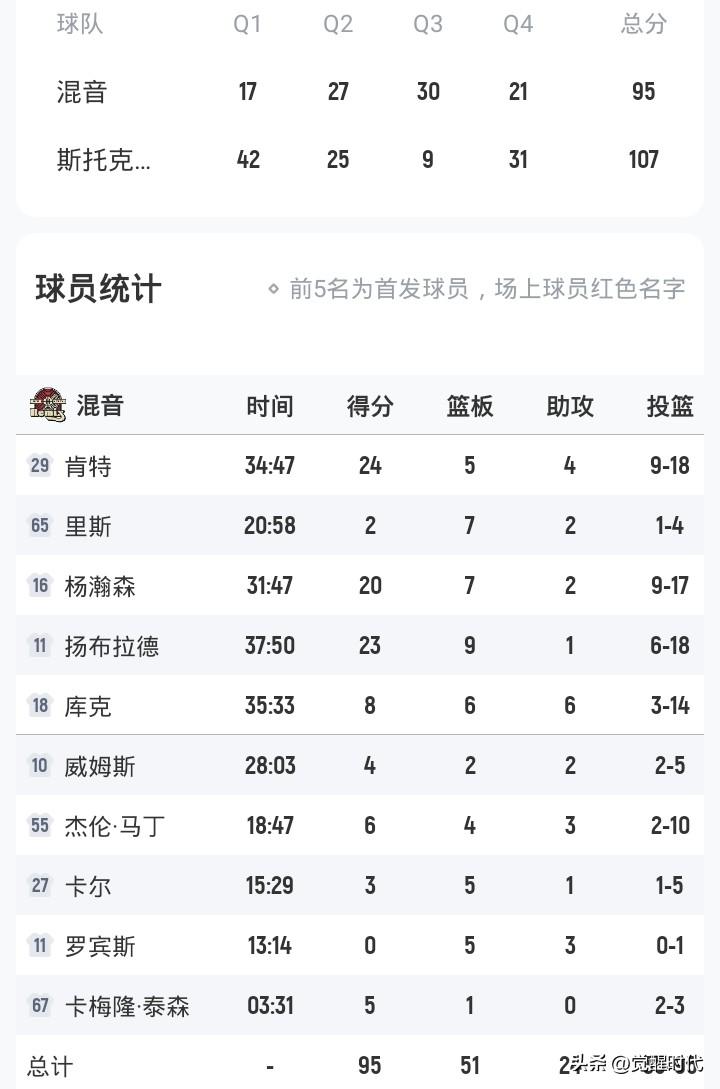The image size is (720, 1089).
Task: Open player details for 肯特
Action: point(88,465)
